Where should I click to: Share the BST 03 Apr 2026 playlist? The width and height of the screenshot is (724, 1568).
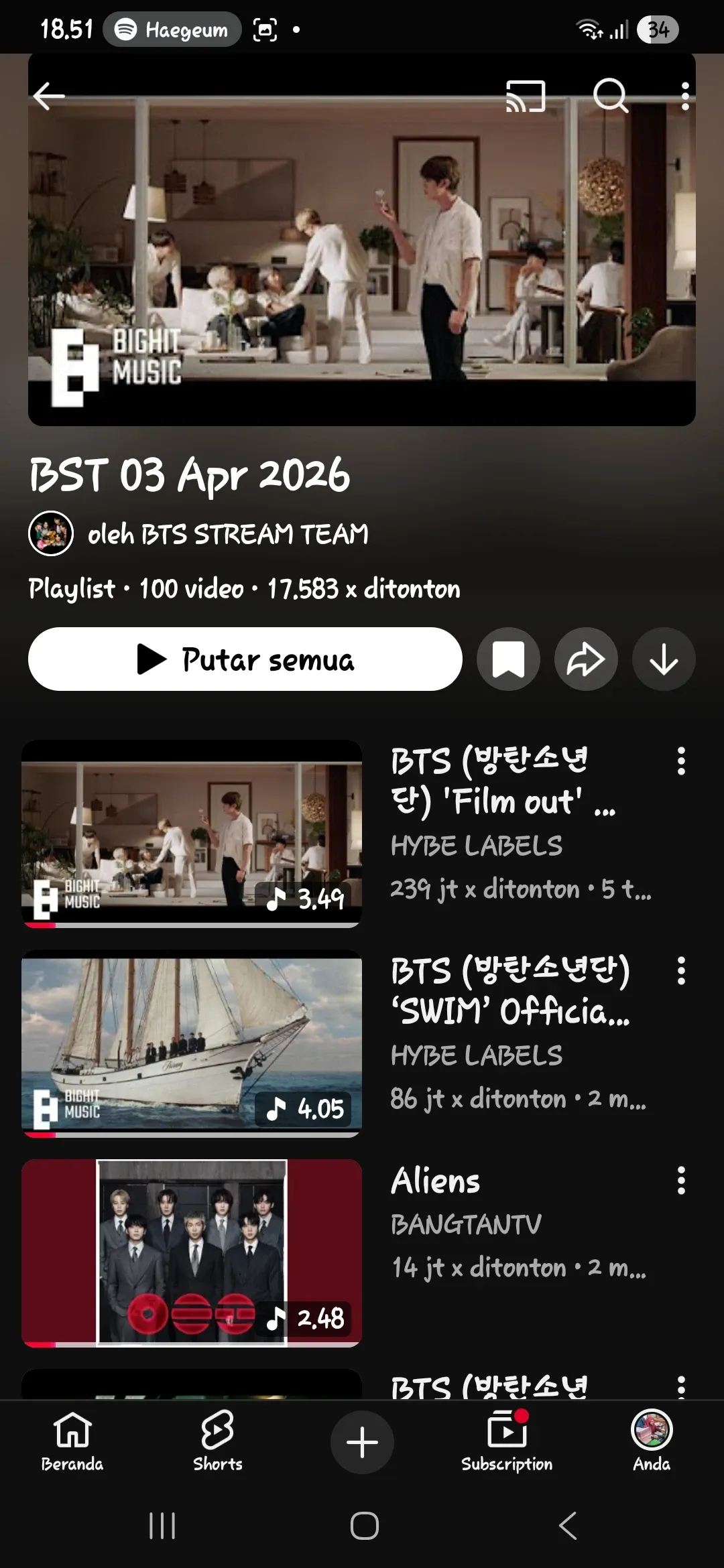pyautogui.click(x=586, y=659)
